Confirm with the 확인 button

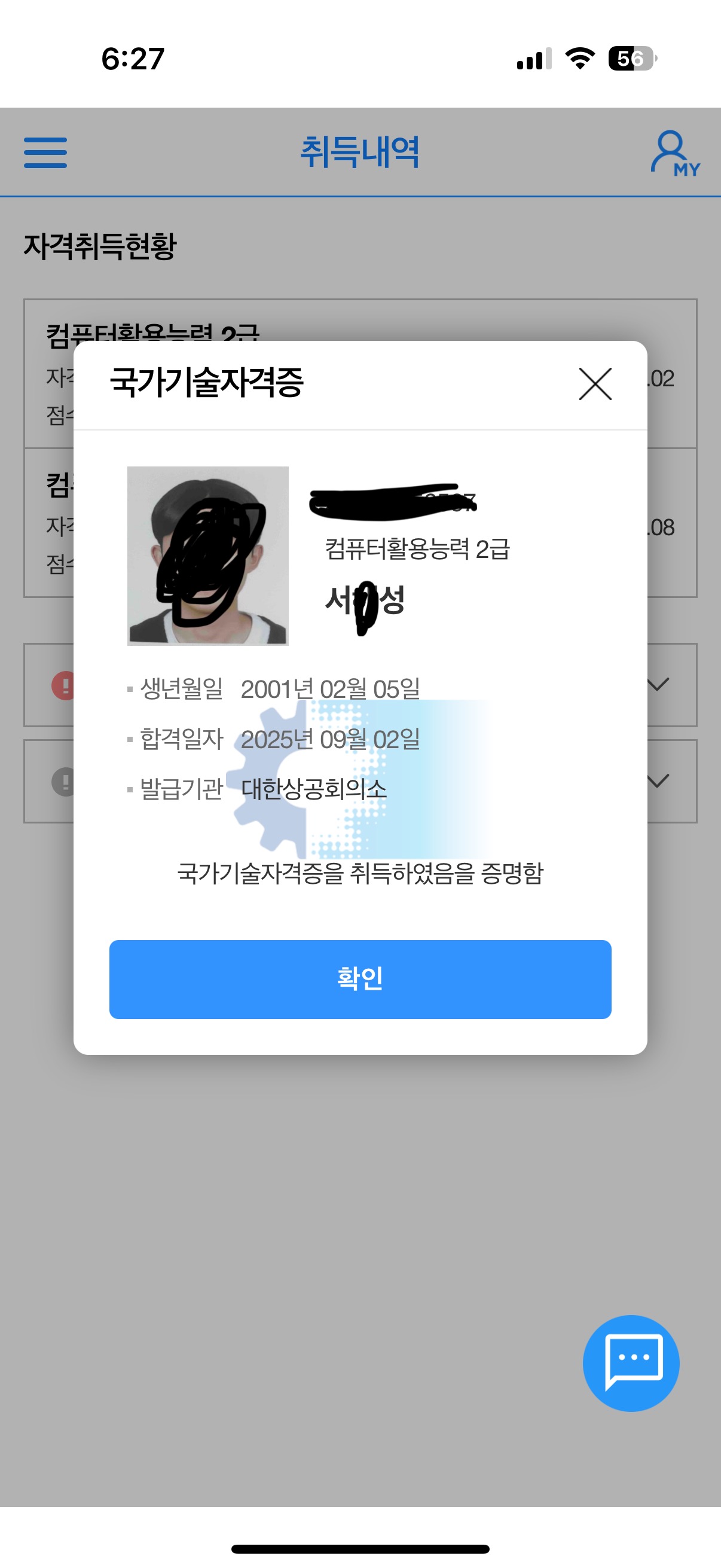pyautogui.click(x=360, y=979)
